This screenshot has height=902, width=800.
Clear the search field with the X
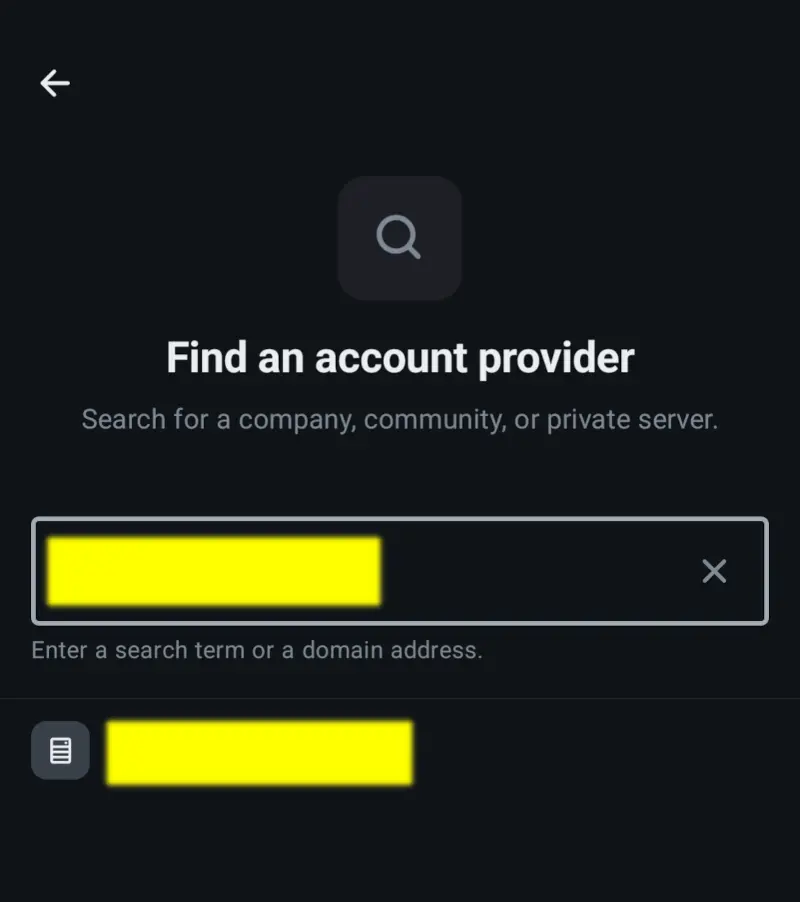coord(714,571)
